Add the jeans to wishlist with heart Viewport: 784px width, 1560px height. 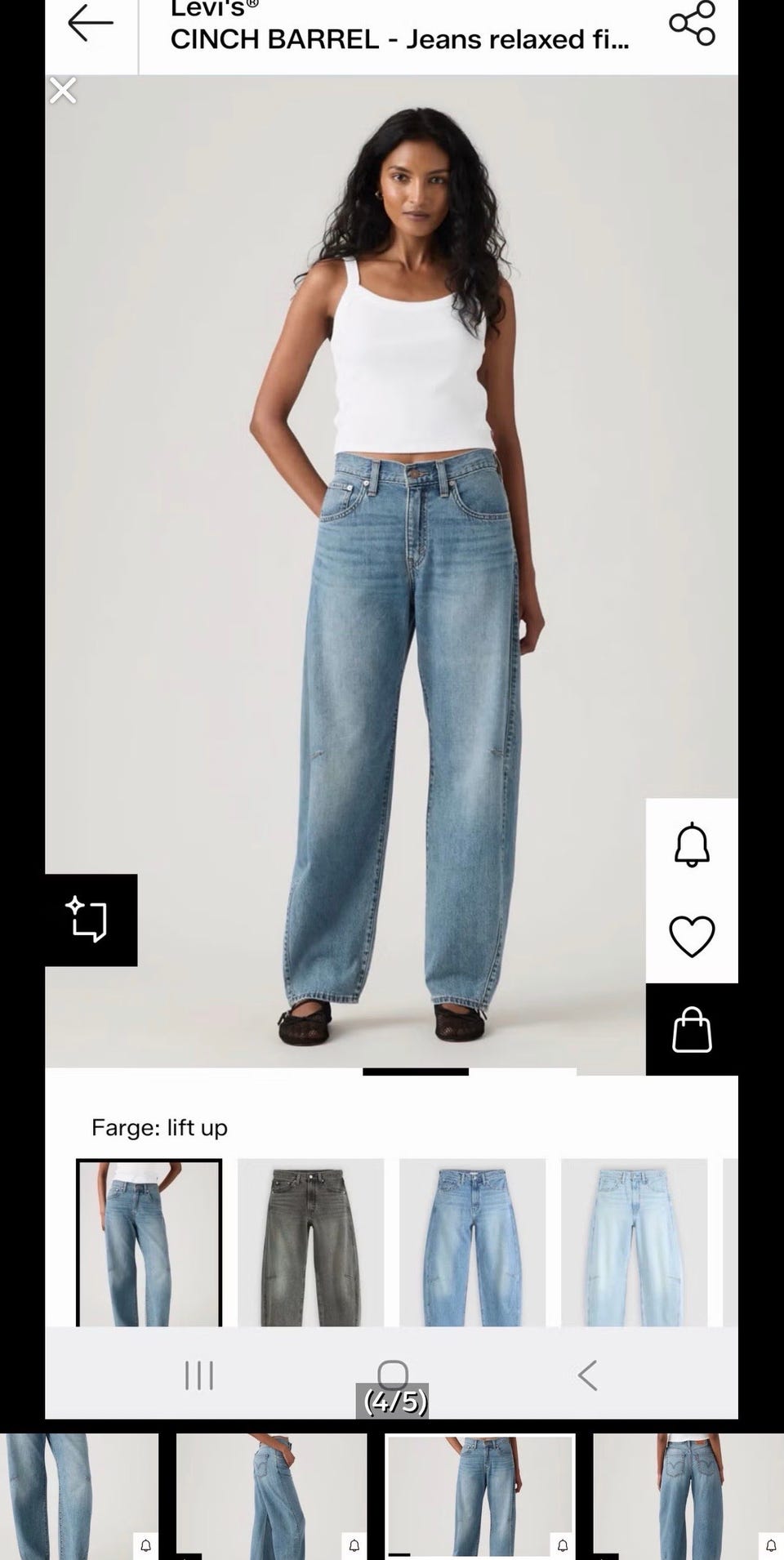tap(692, 936)
